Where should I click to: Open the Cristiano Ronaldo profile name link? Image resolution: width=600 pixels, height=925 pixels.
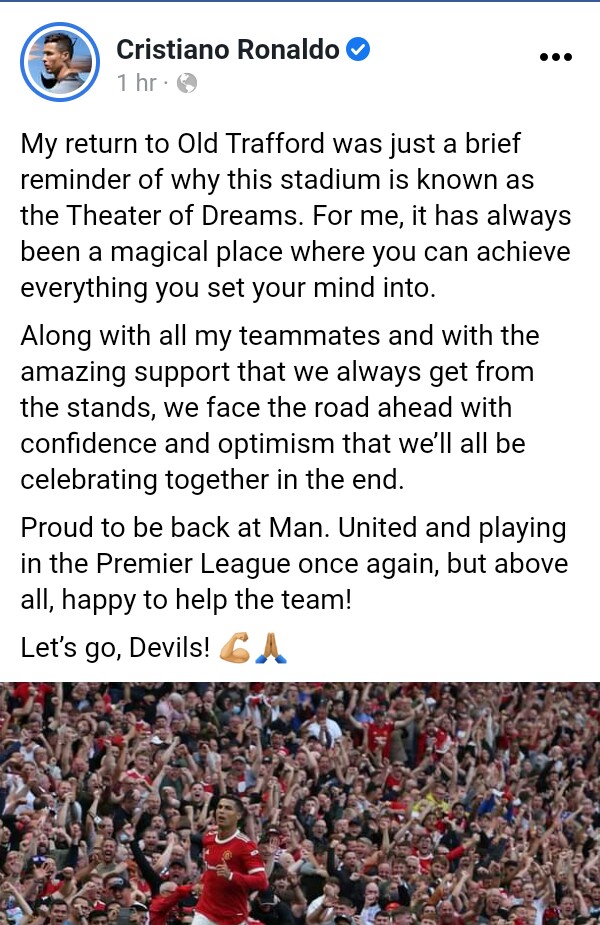pos(227,49)
